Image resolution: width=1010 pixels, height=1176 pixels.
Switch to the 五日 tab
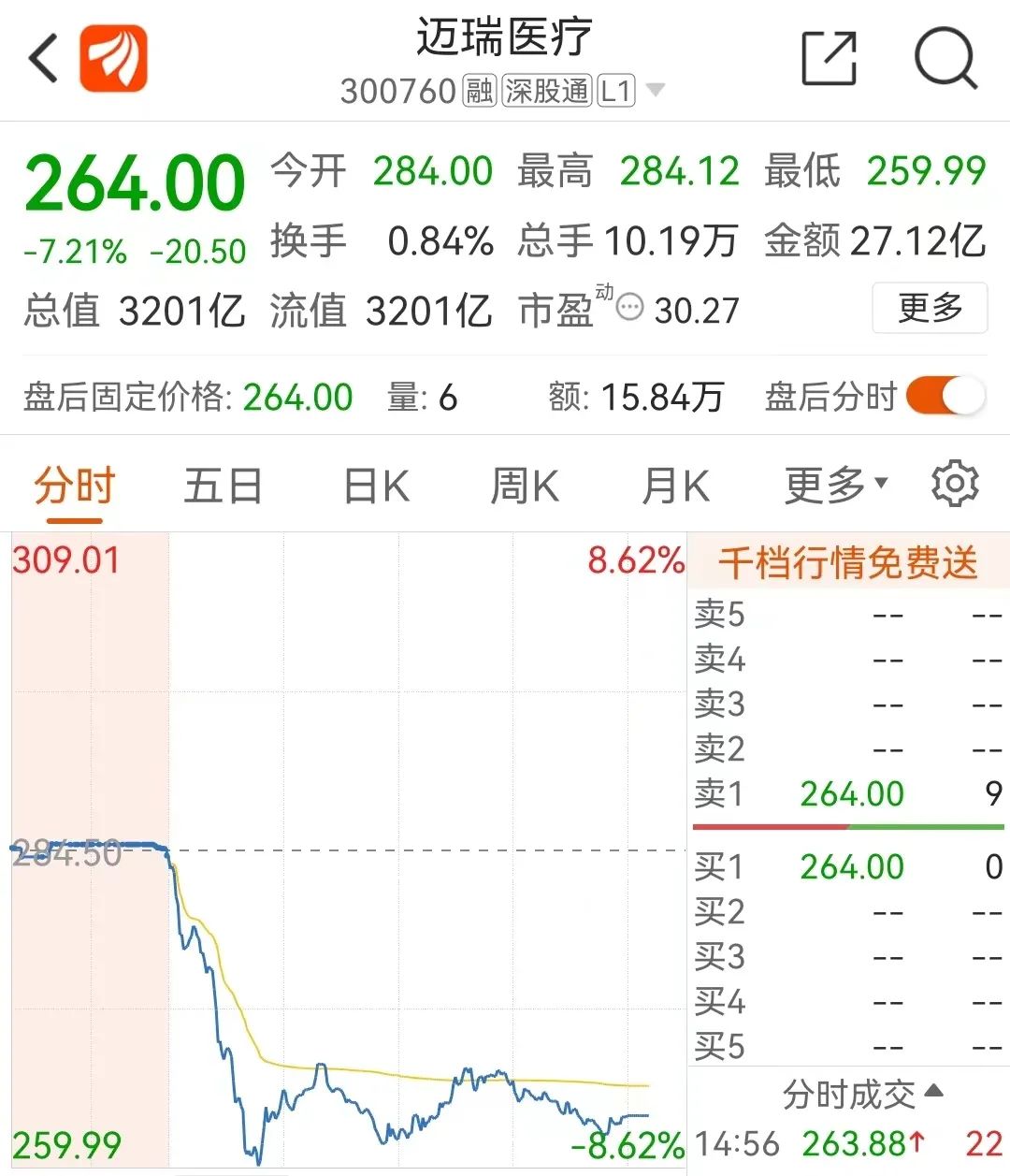223,486
